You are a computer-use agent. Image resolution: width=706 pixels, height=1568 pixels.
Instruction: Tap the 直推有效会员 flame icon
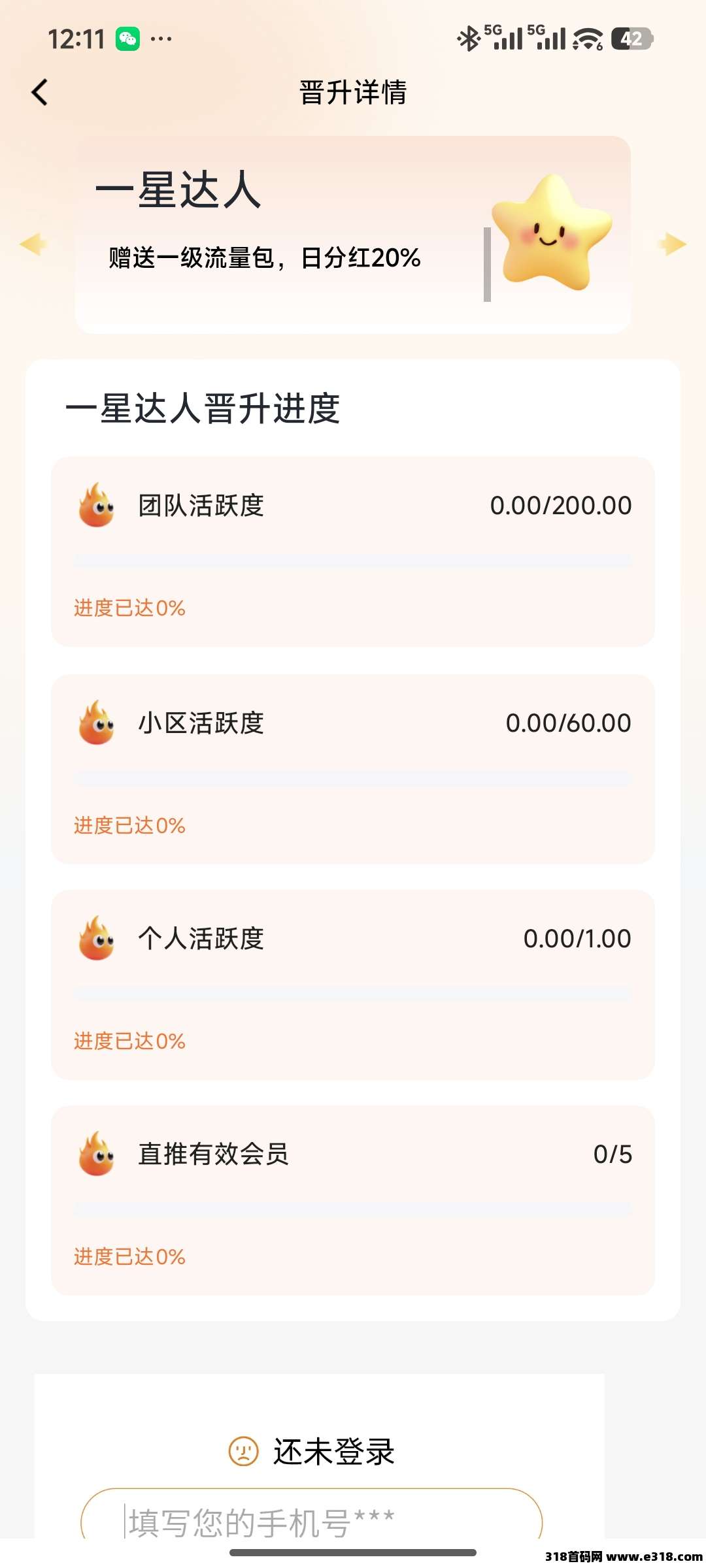click(x=95, y=1155)
